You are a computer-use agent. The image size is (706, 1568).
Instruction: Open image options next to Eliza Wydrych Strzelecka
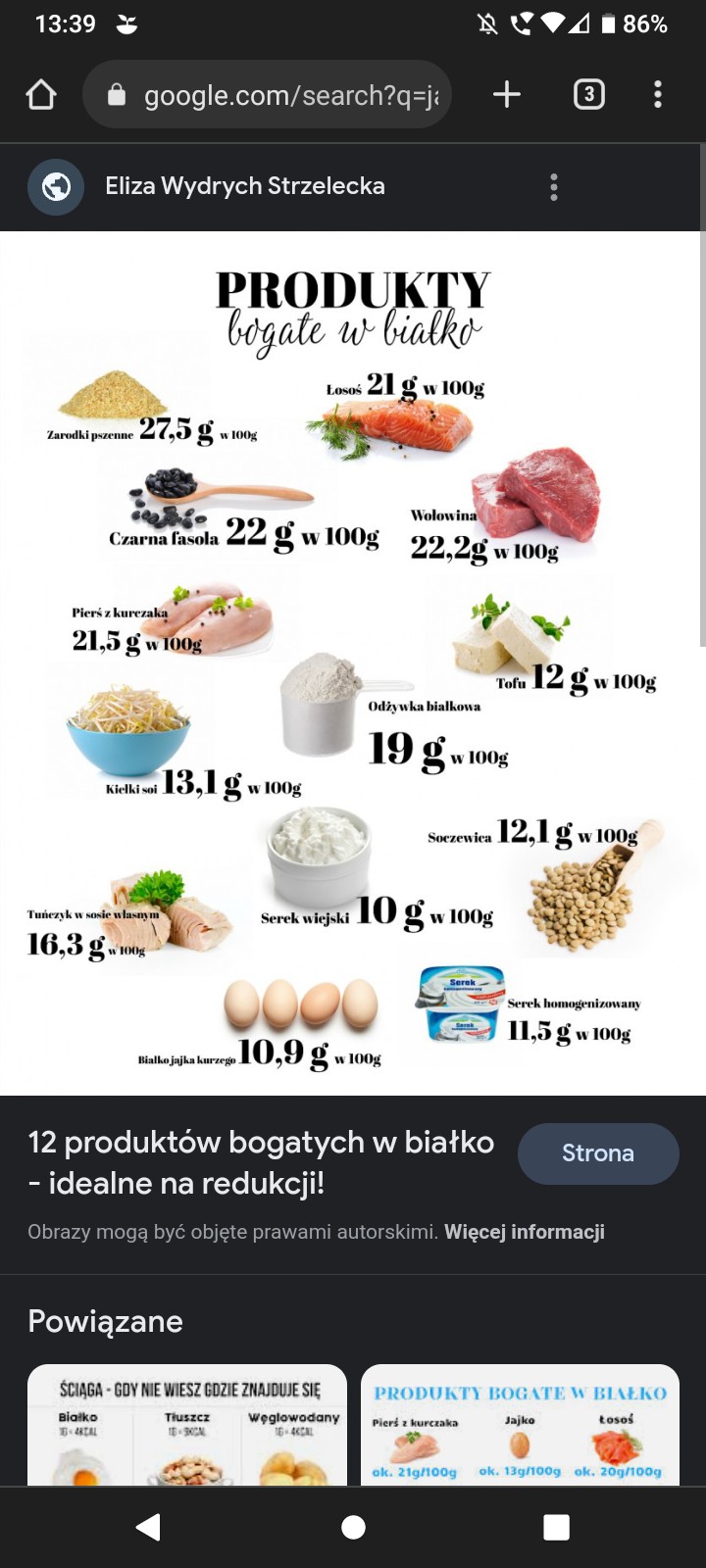pyautogui.click(x=554, y=187)
